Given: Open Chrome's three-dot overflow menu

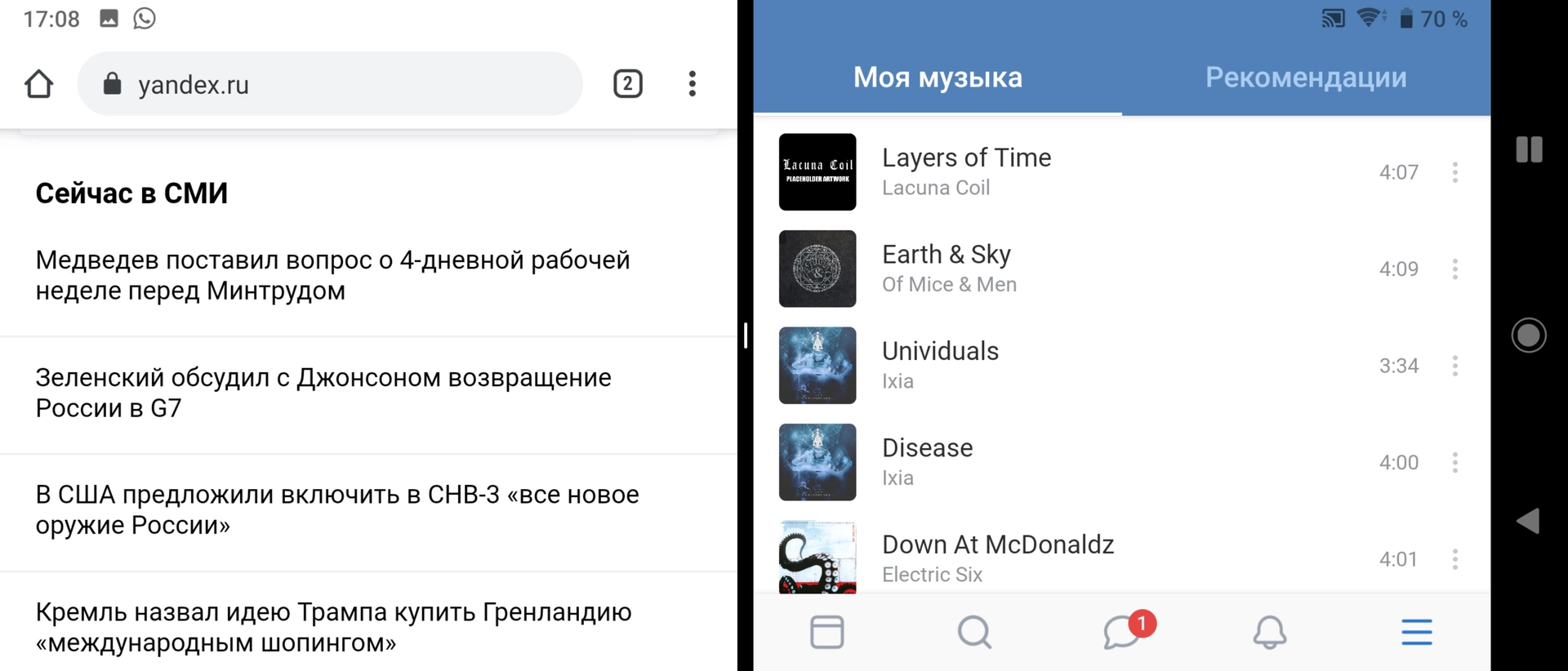Looking at the screenshot, I should 692,84.
